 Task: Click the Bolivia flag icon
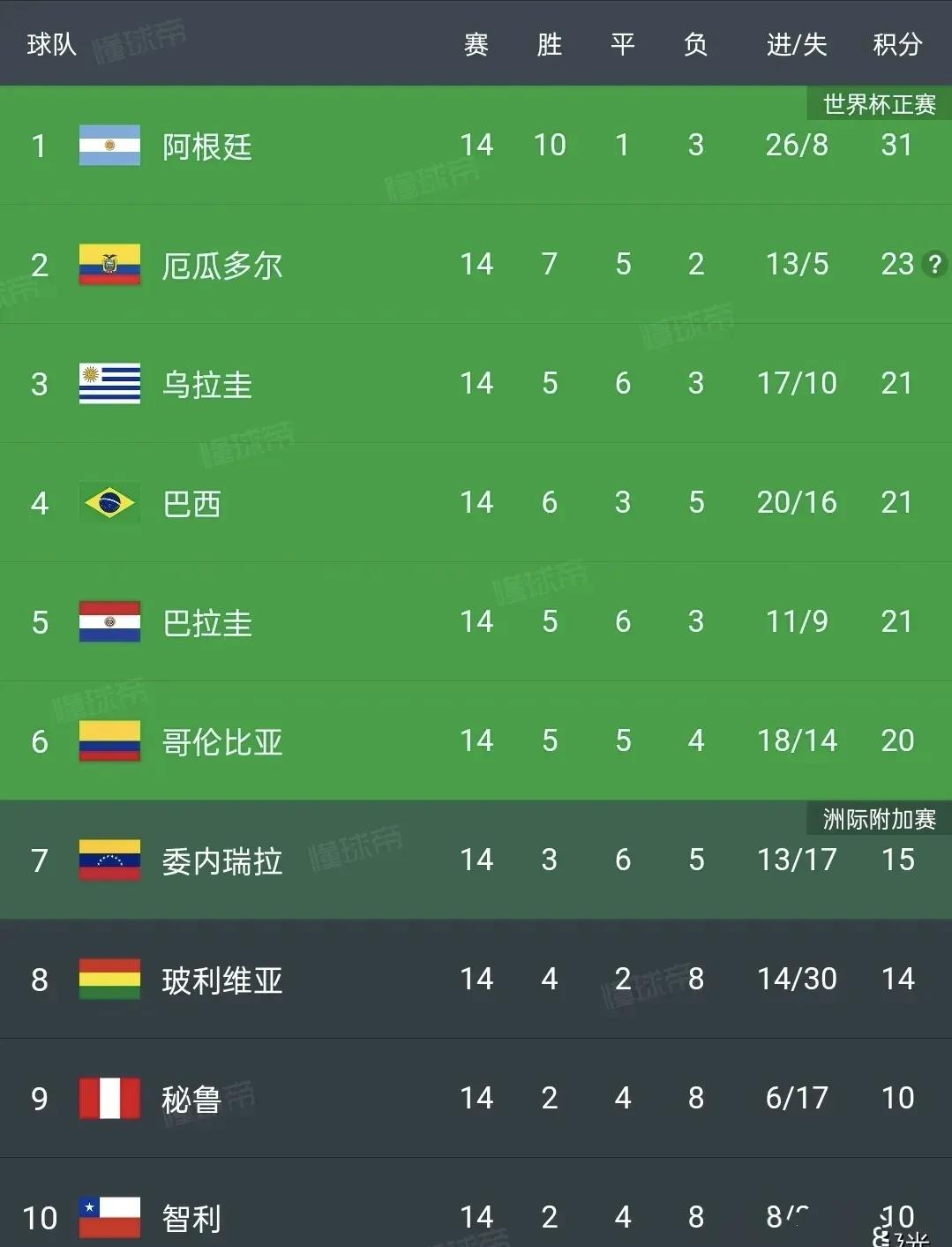(109, 980)
